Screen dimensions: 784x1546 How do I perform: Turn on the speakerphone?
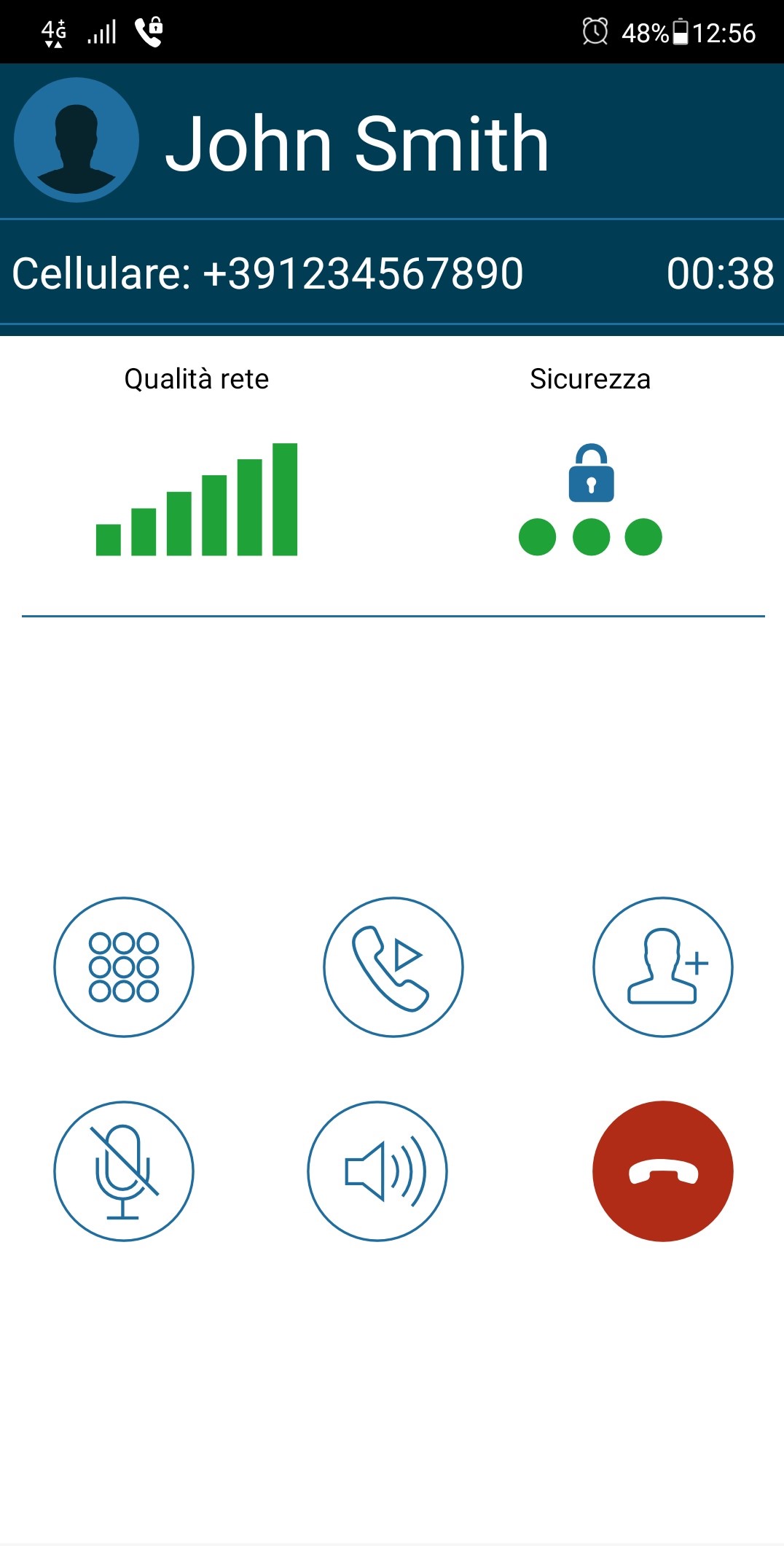pyautogui.click(x=377, y=1171)
